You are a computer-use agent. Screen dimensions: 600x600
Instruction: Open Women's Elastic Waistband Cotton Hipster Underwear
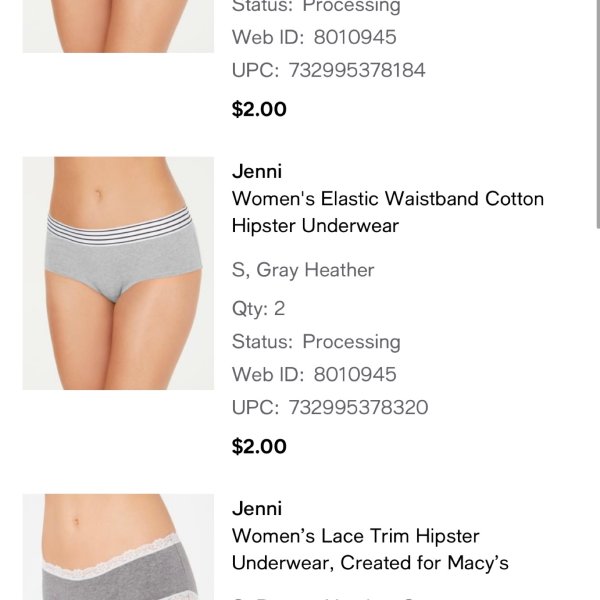[x=387, y=212]
